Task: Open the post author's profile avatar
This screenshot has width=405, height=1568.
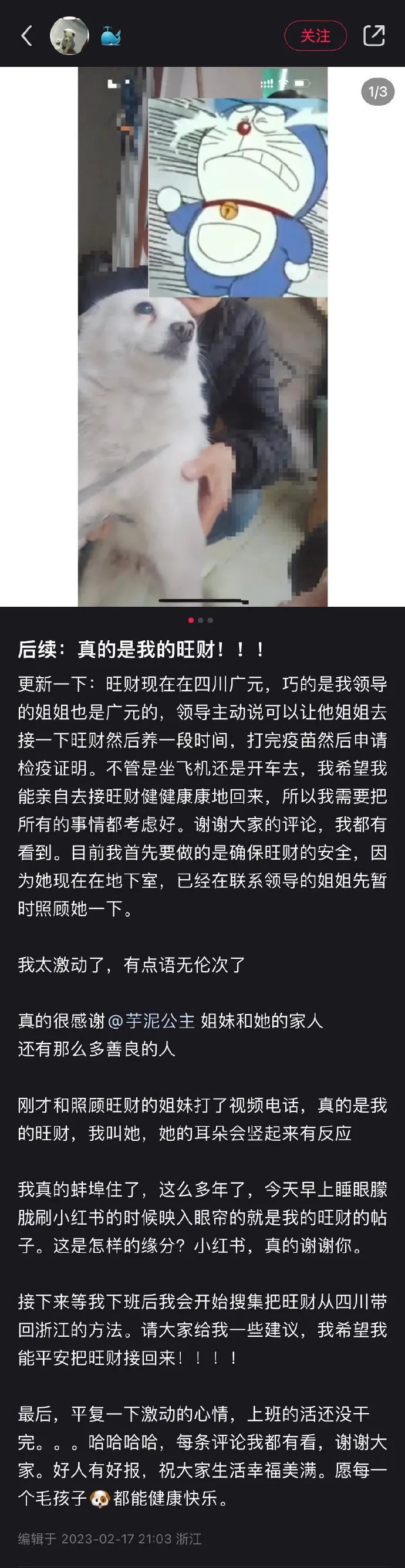Action: point(69,36)
